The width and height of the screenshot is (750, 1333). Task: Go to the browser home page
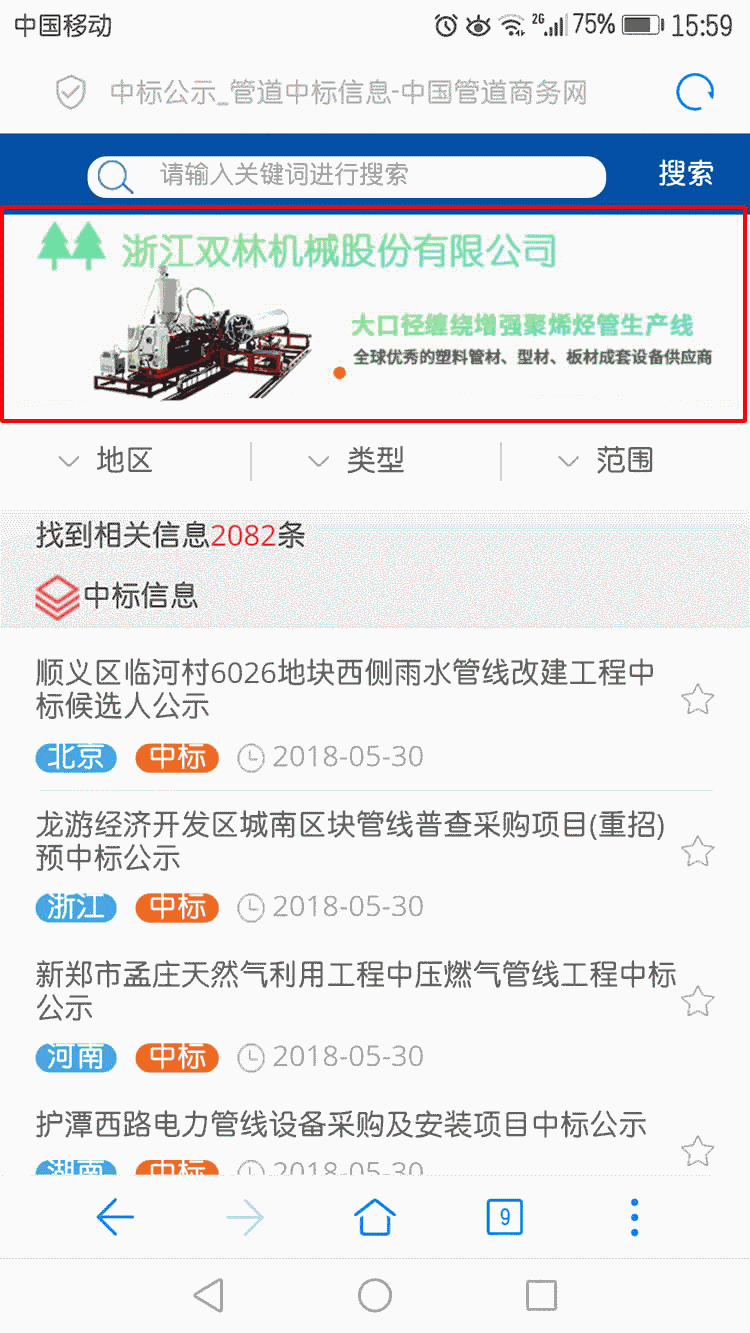click(x=375, y=1217)
